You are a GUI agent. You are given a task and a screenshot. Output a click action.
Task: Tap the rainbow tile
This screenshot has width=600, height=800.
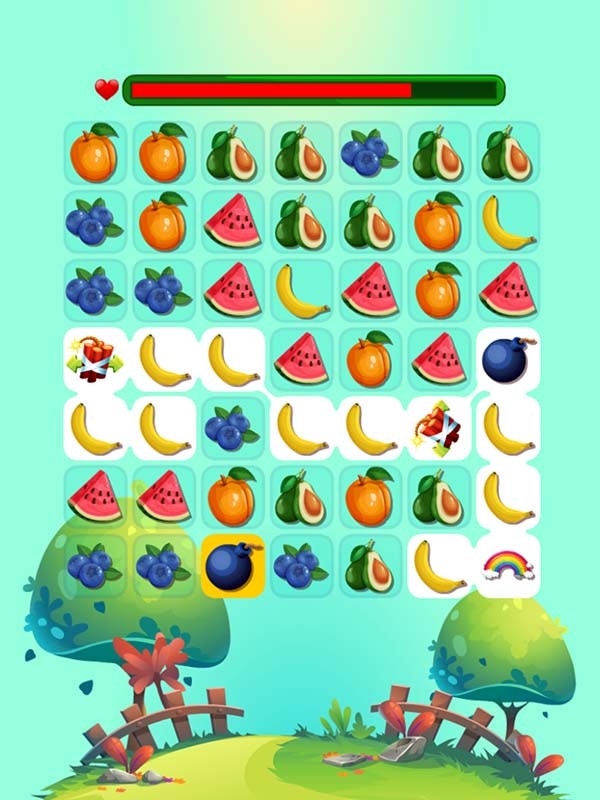click(508, 566)
